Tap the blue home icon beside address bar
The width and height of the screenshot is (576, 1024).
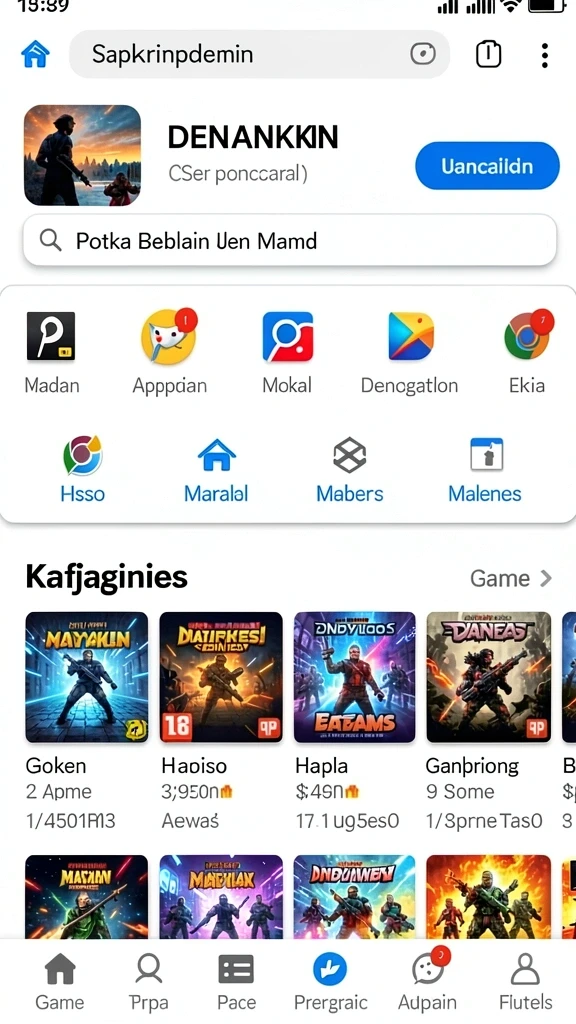point(35,55)
